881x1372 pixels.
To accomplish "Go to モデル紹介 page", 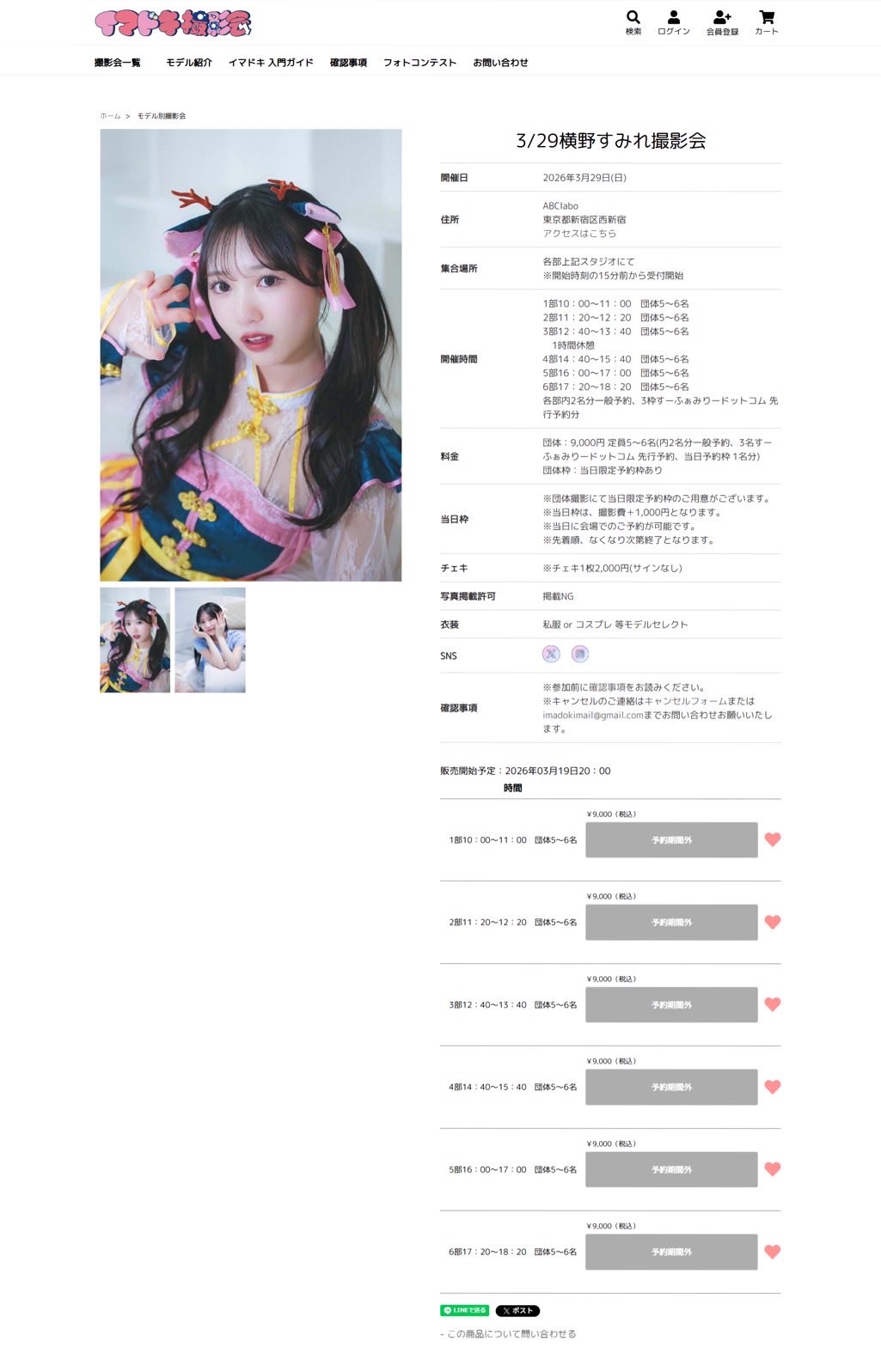I will pyautogui.click(x=188, y=63).
